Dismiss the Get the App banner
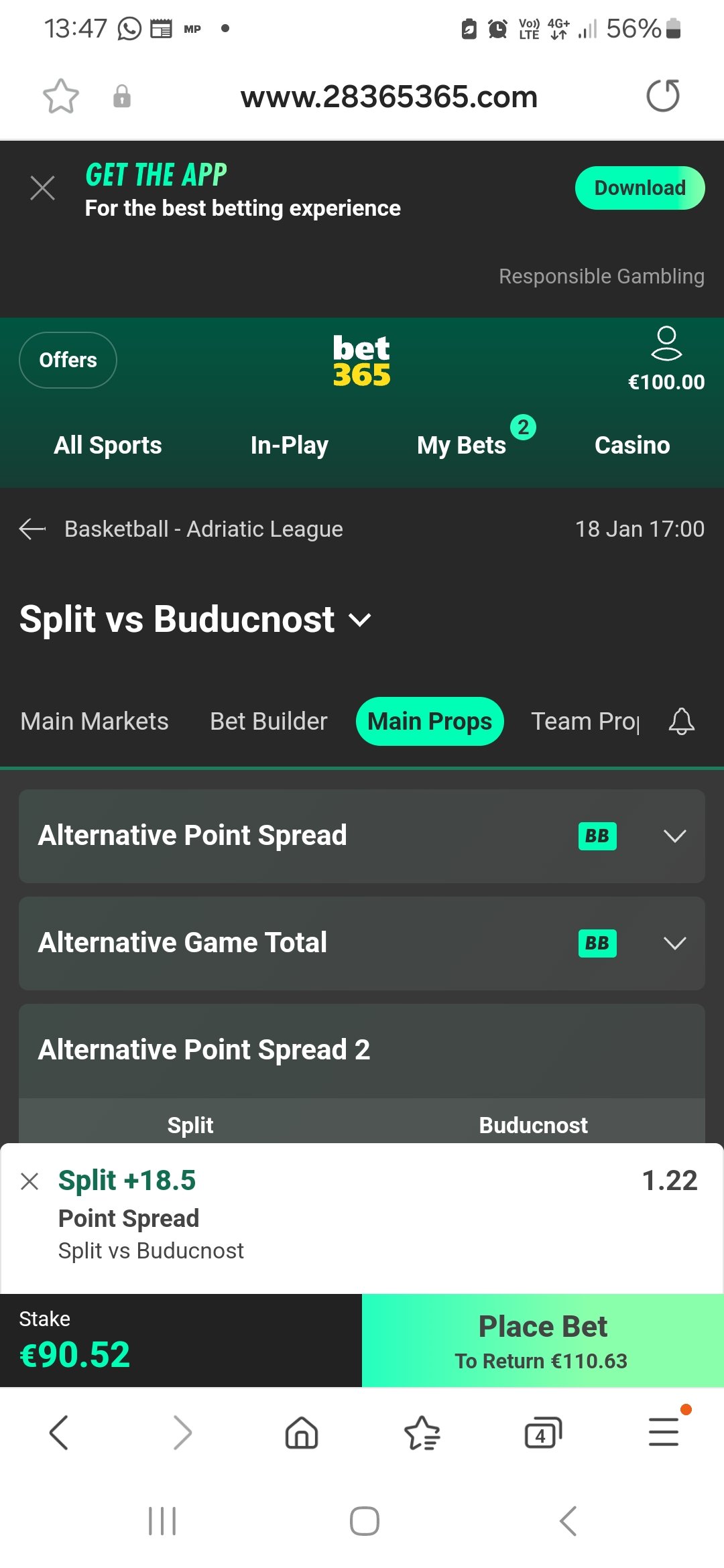 (x=43, y=188)
